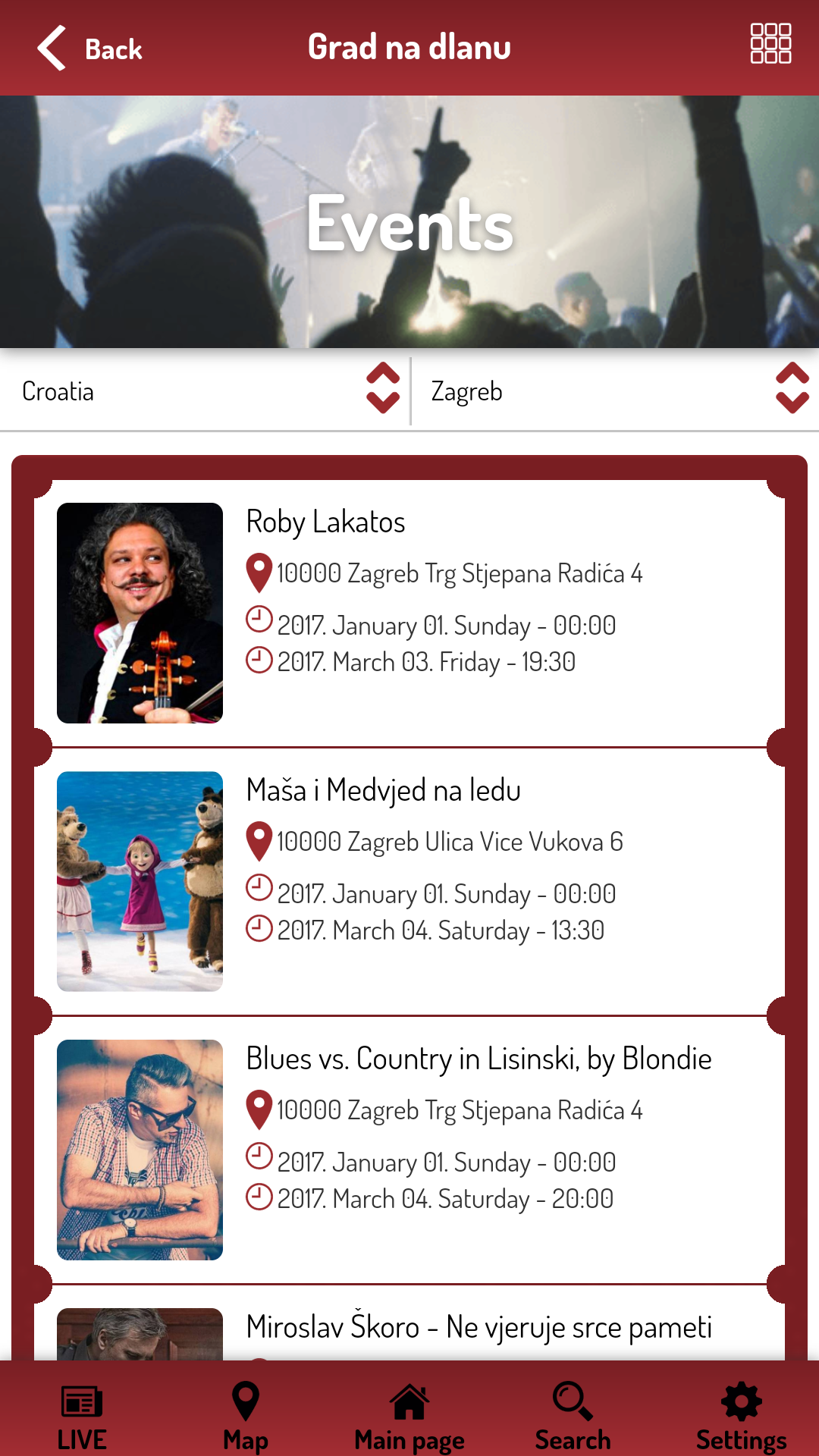Open the Miroslav Škoro event
Screen dimensions: 819x1456
coord(409,1323)
